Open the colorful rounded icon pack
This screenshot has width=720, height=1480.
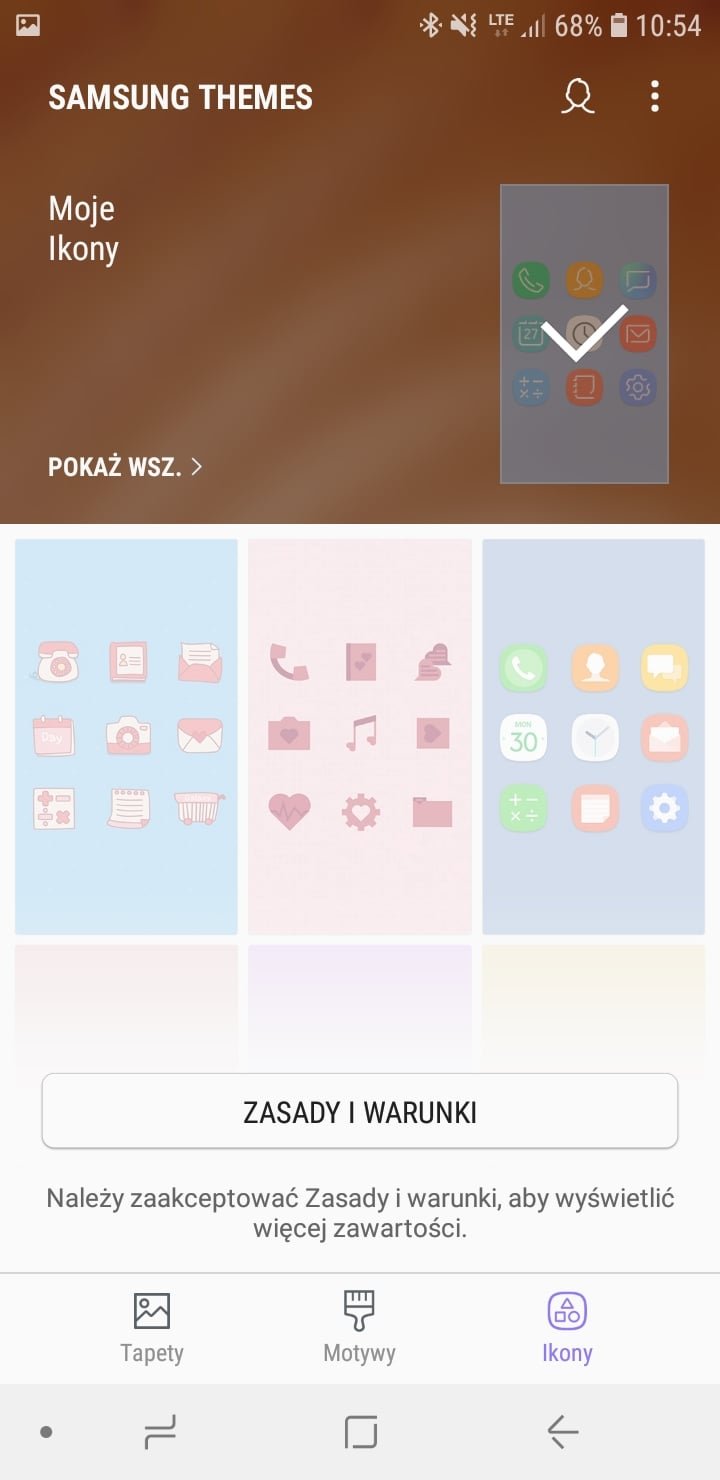click(x=594, y=737)
